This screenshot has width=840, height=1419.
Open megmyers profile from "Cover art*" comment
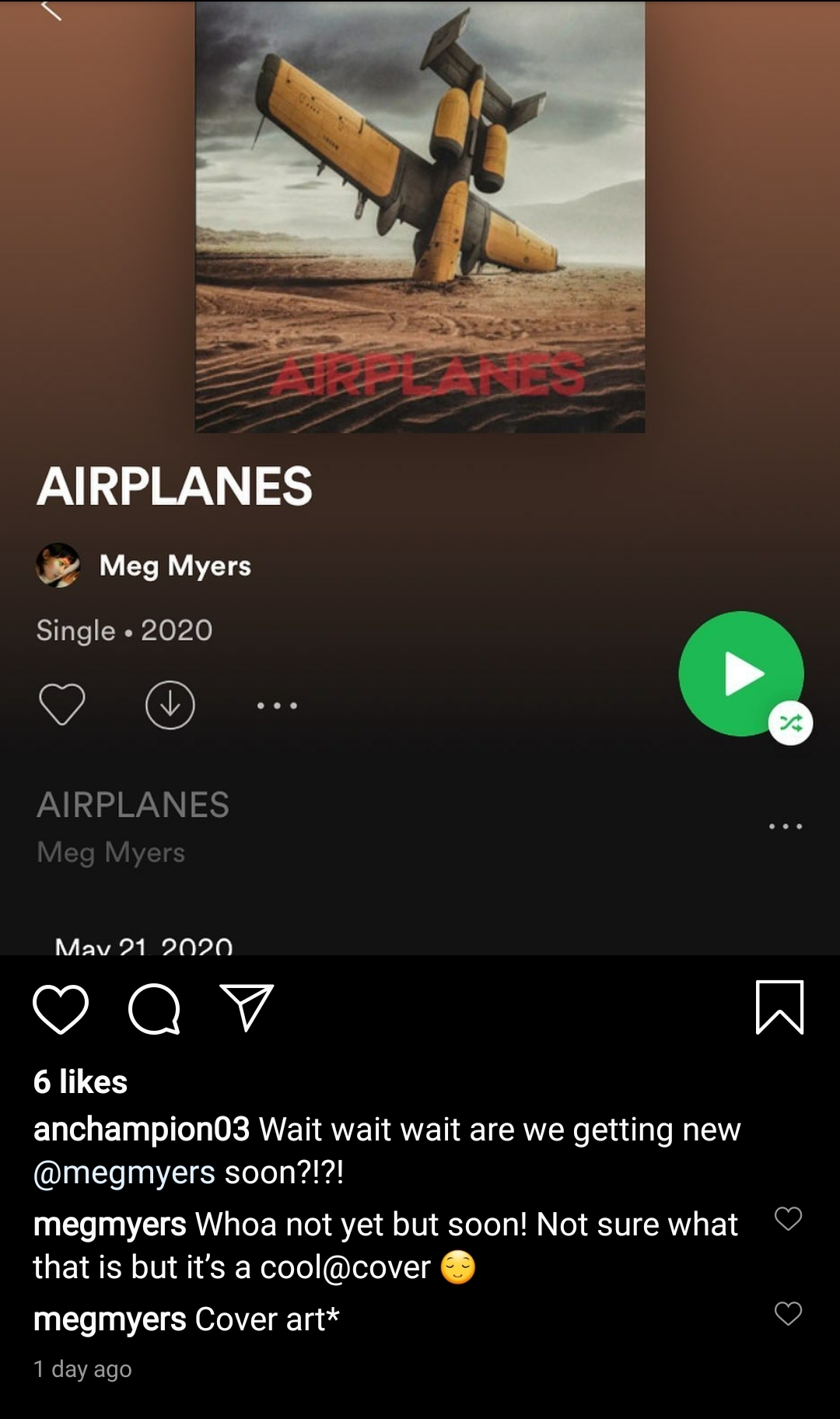pos(110,1319)
